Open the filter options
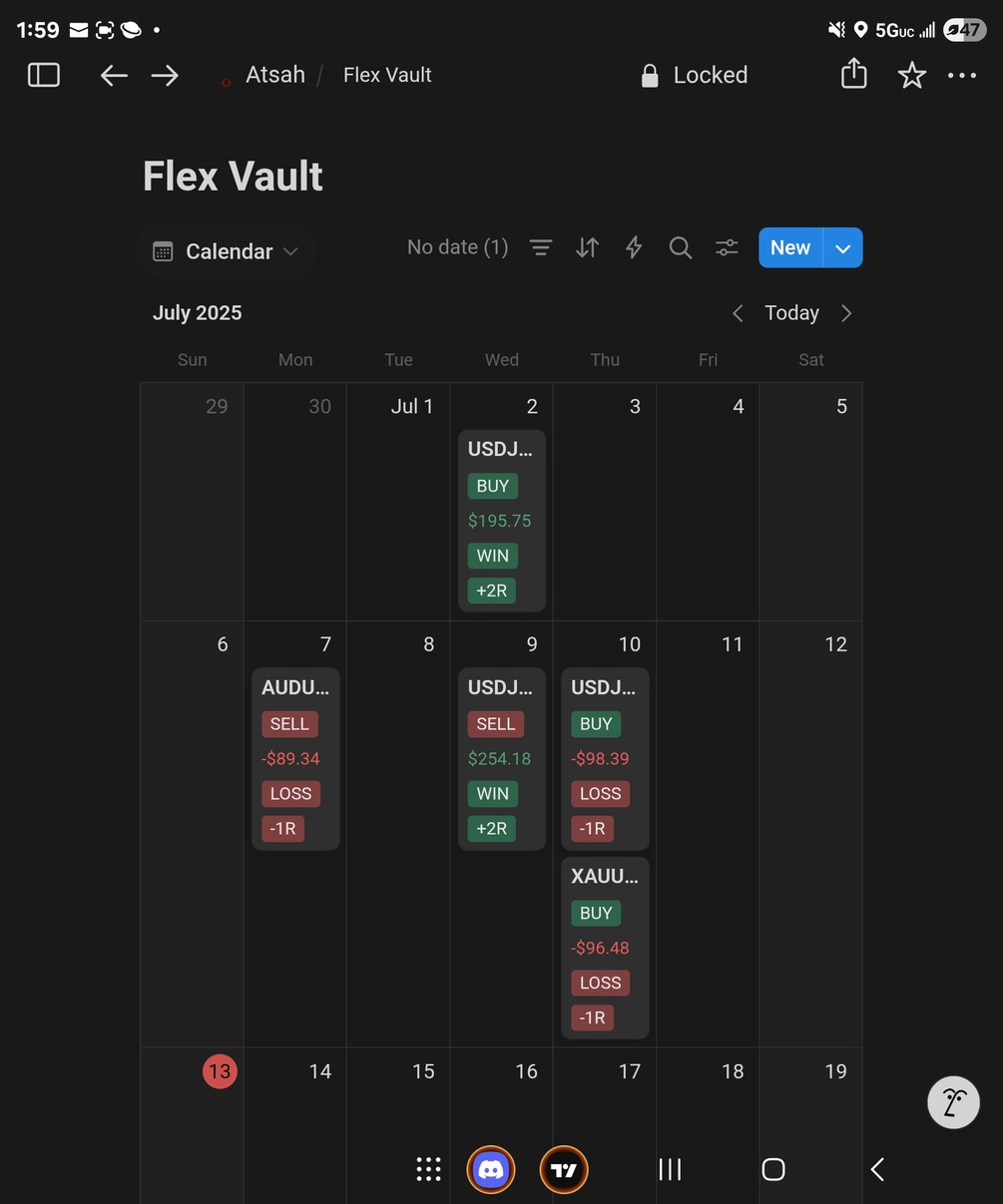 tap(540, 247)
